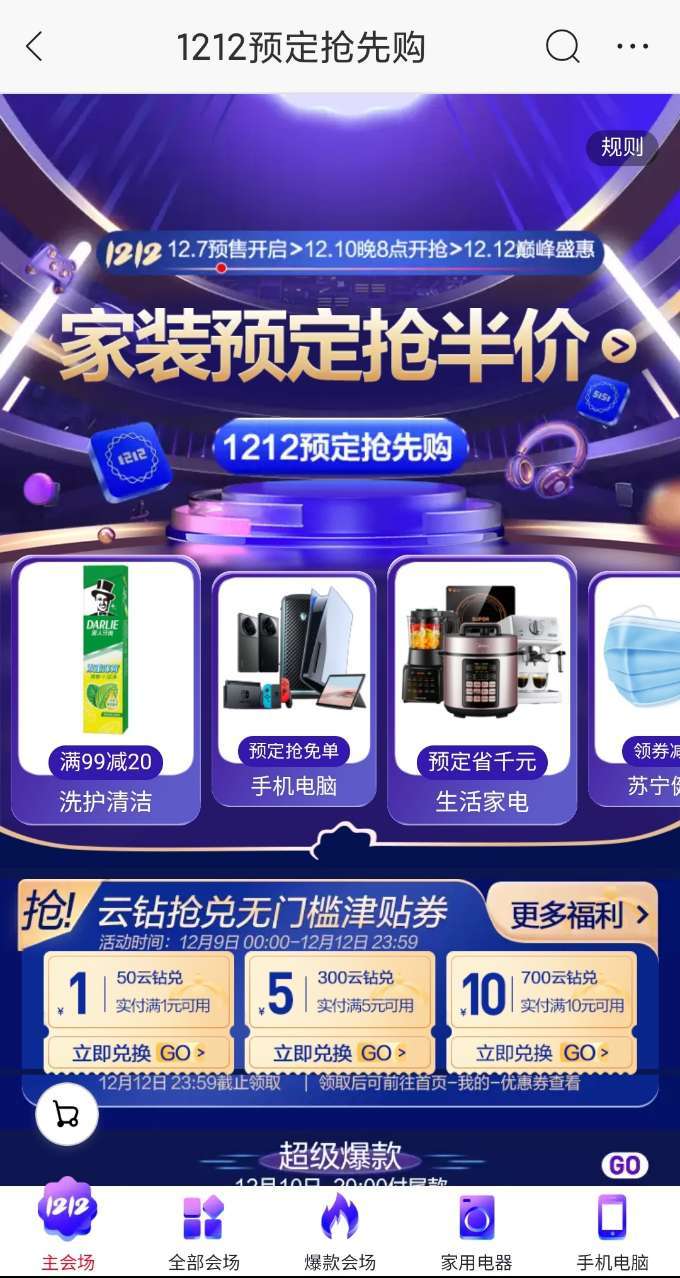Screen dimensions: 680x1278
Task: Open the partly visible mask category card
Action: point(636,688)
